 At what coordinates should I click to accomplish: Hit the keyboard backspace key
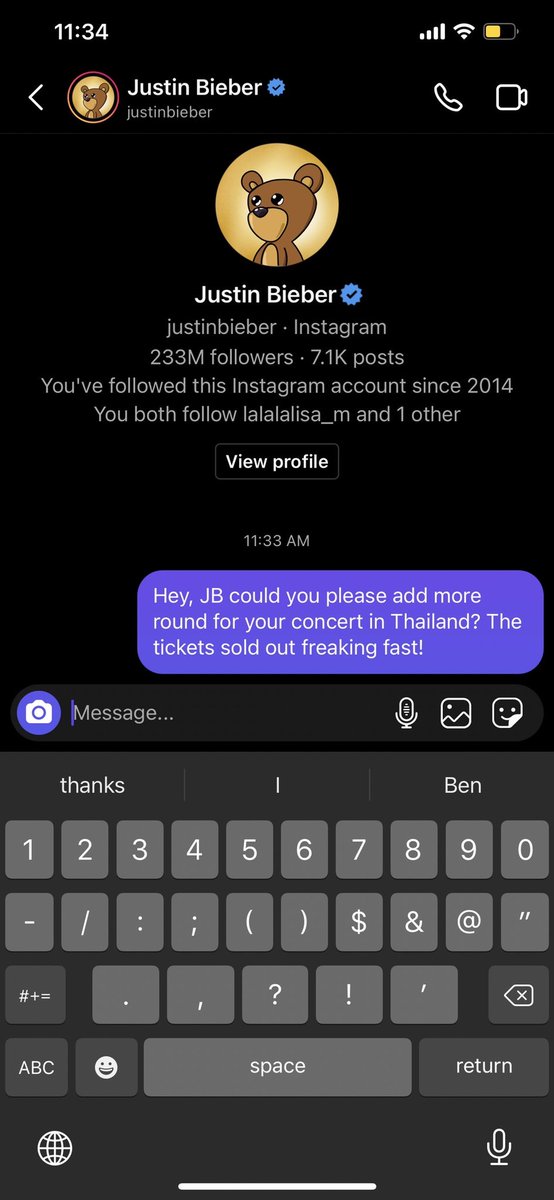pos(518,995)
